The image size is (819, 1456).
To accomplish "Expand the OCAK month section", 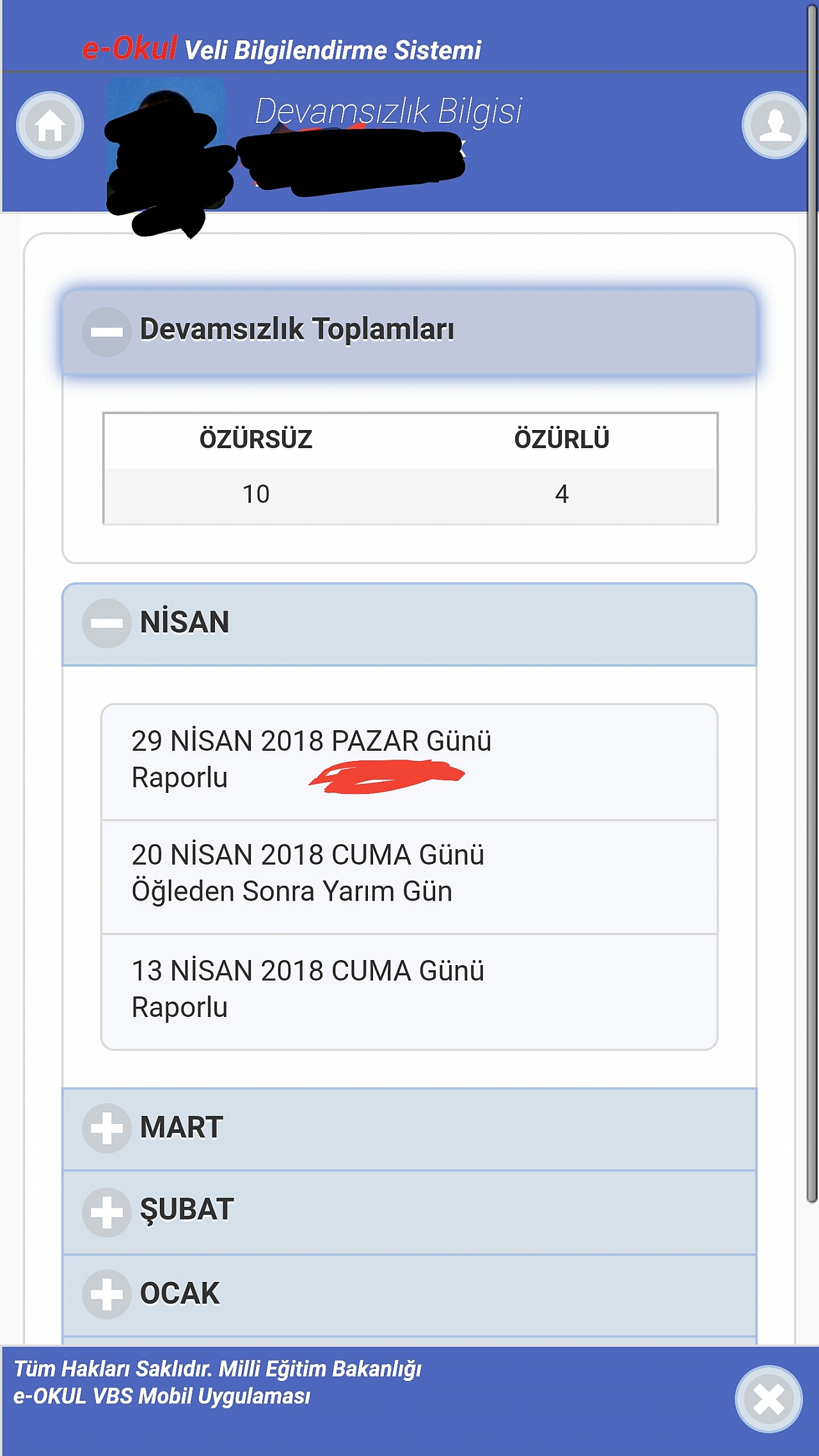I will [409, 1295].
